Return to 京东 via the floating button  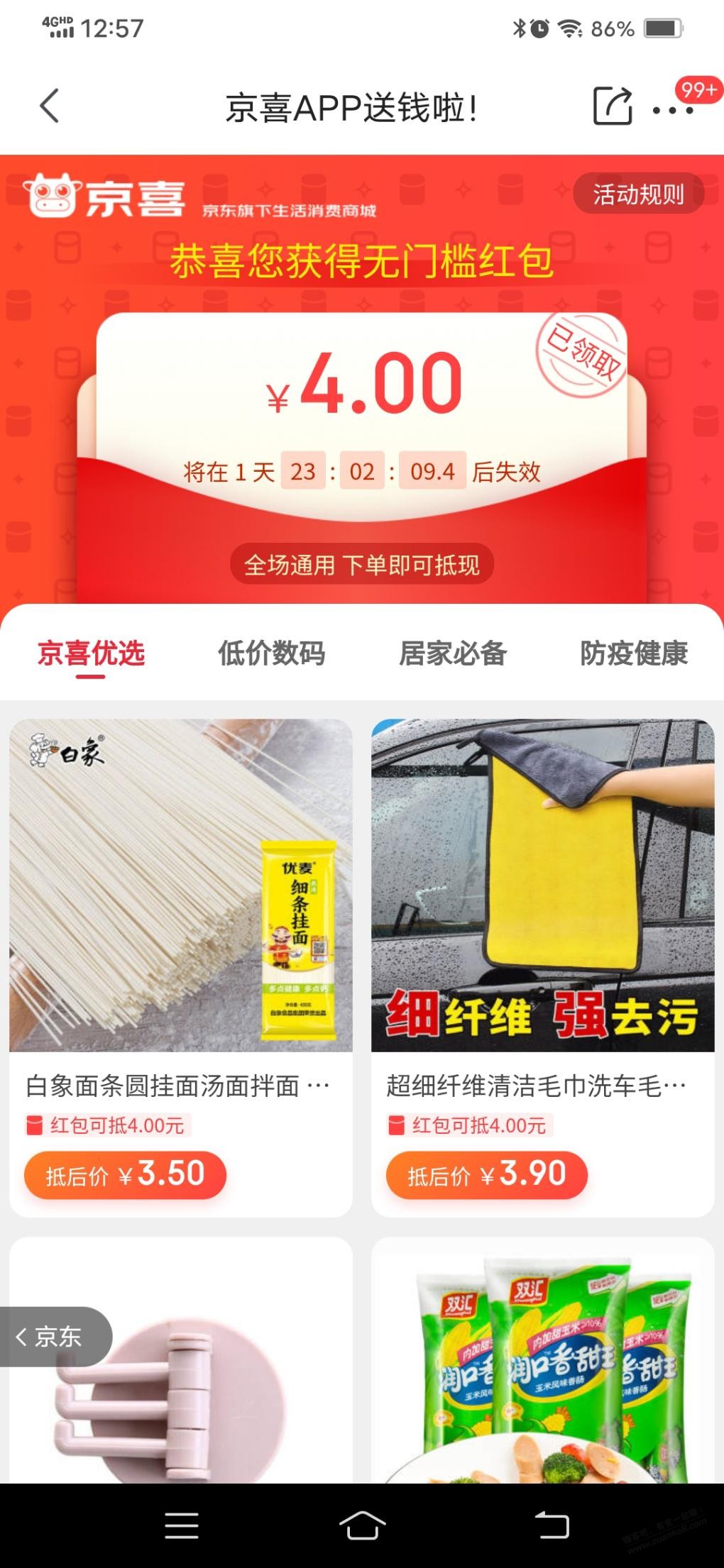click(50, 1337)
